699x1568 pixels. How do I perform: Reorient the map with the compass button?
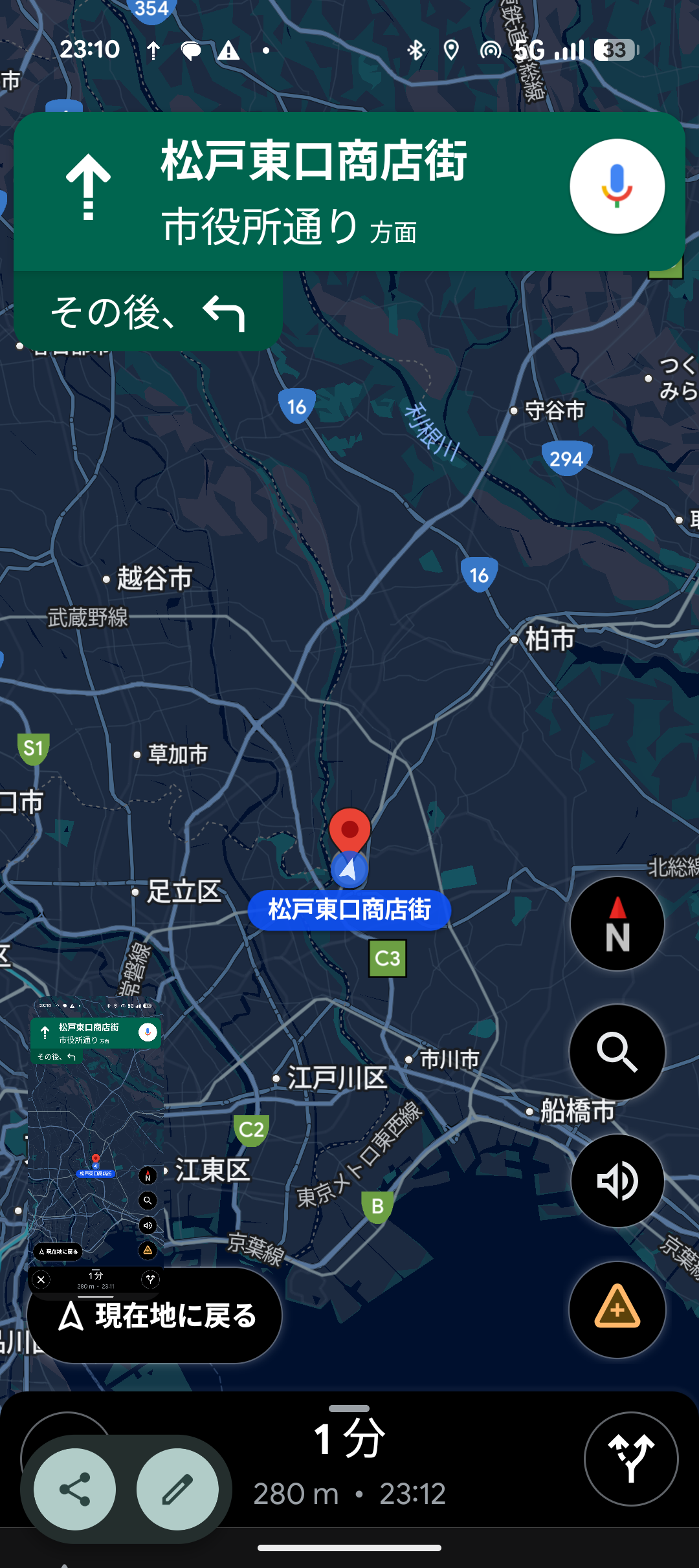[x=617, y=924]
